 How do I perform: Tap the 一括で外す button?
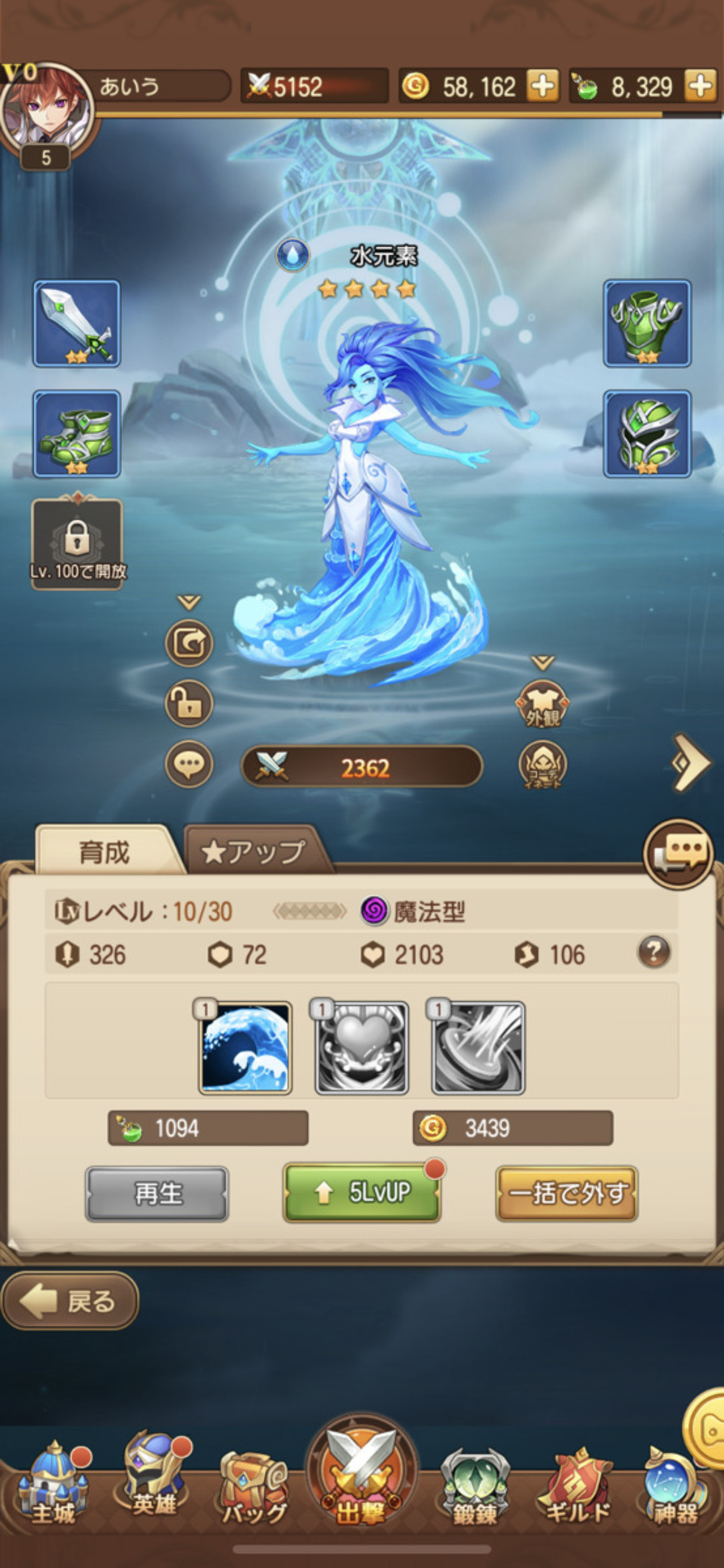(567, 1194)
